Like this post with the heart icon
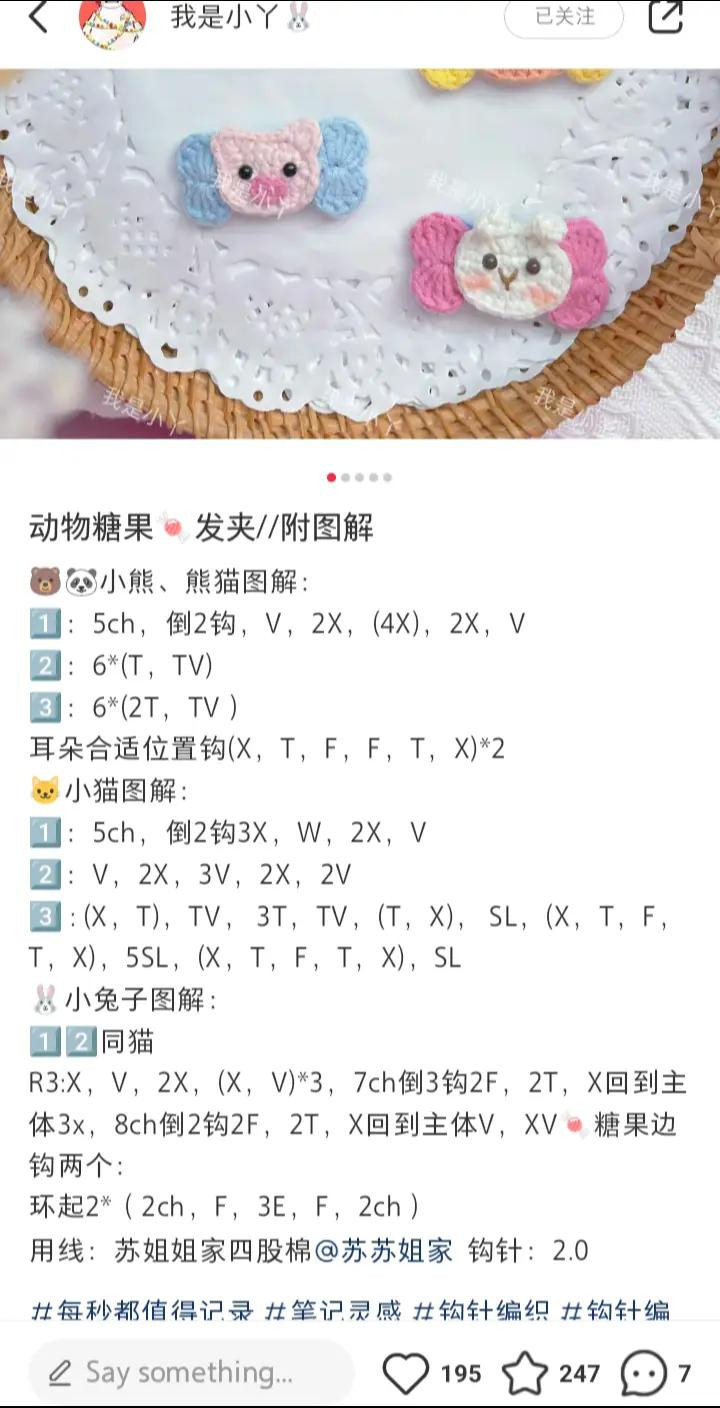 pyautogui.click(x=406, y=1373)
